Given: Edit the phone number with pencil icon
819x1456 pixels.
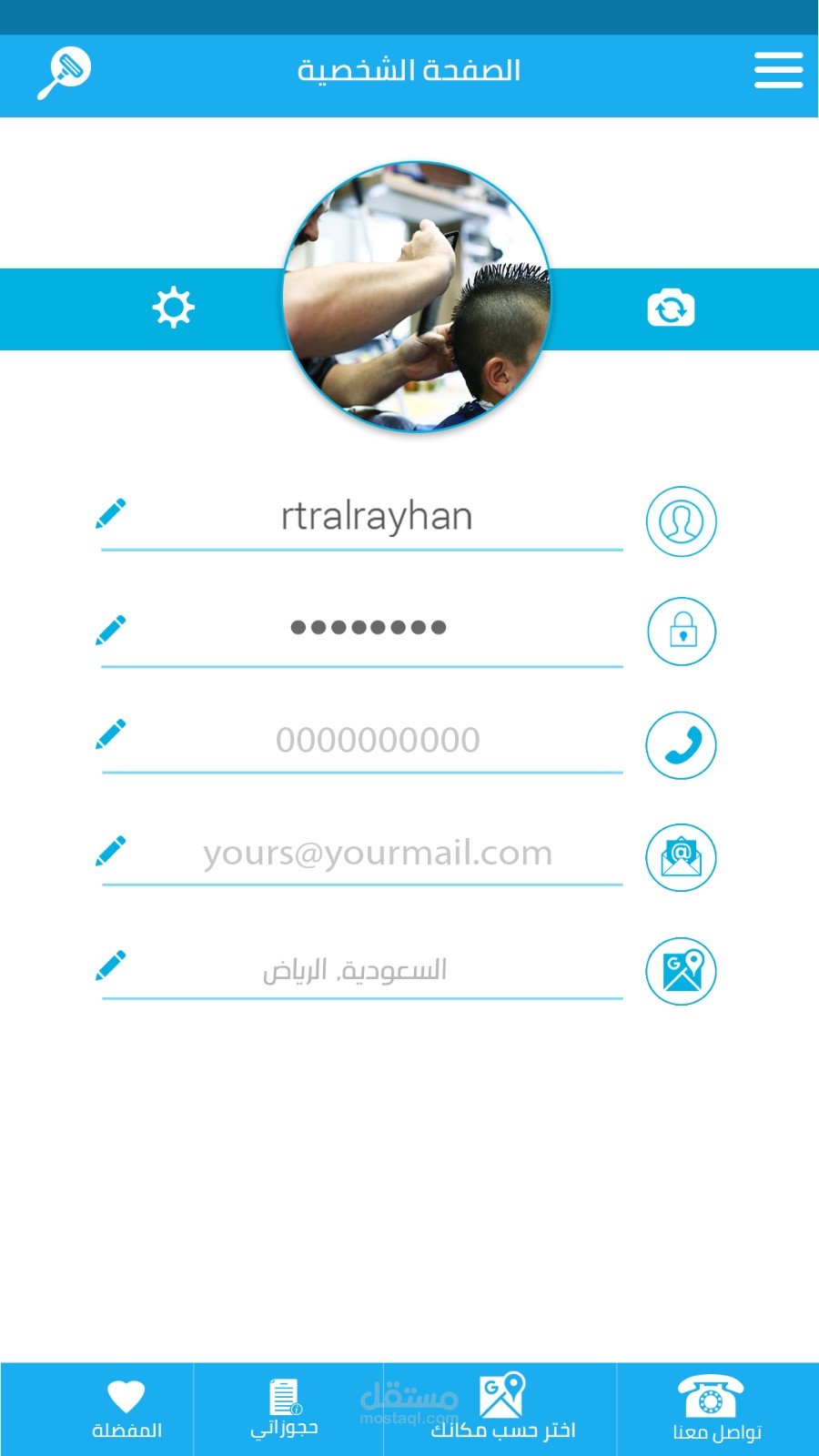Looking at the screenshot, I should [111, 733].
